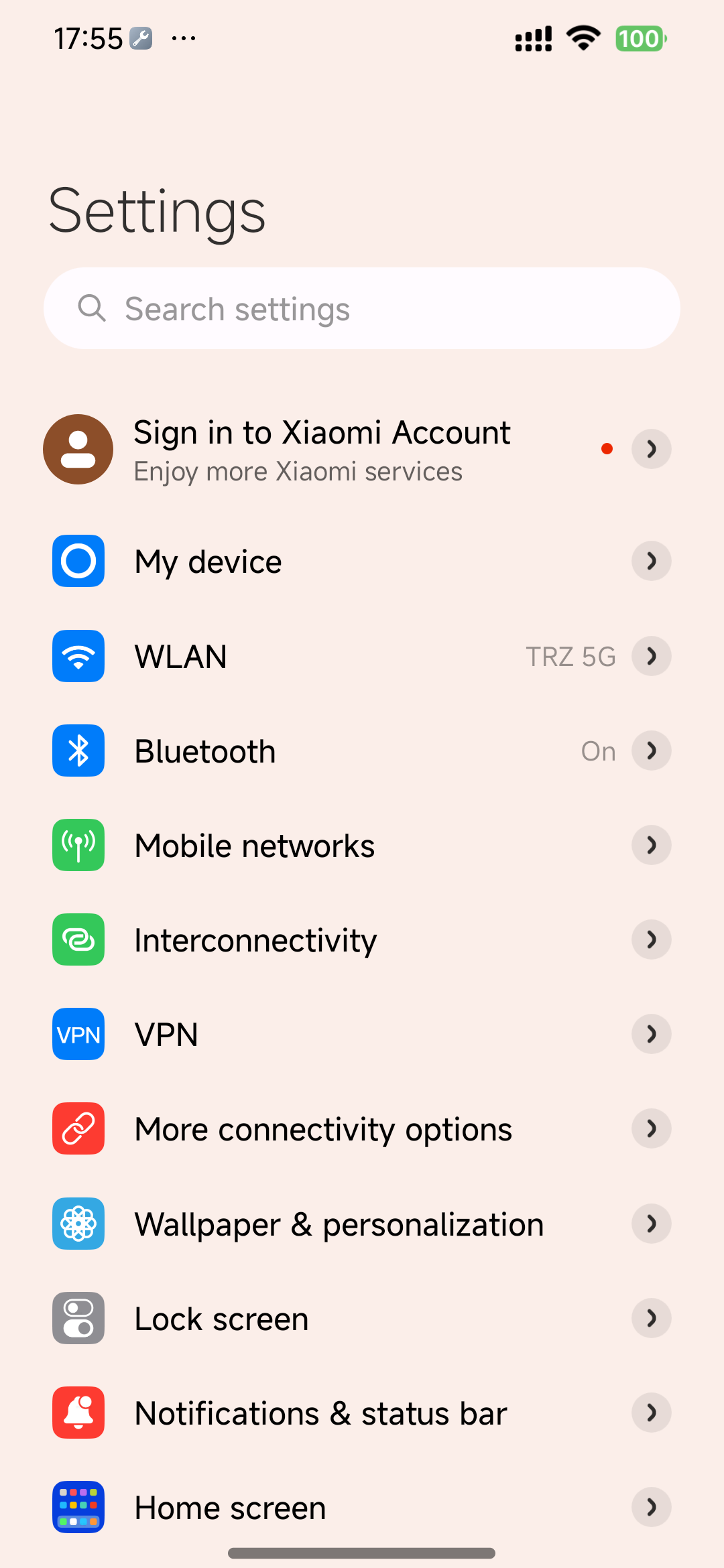
Task: Open Wallpaper & personalization
Action: (x=362, y=1224)
